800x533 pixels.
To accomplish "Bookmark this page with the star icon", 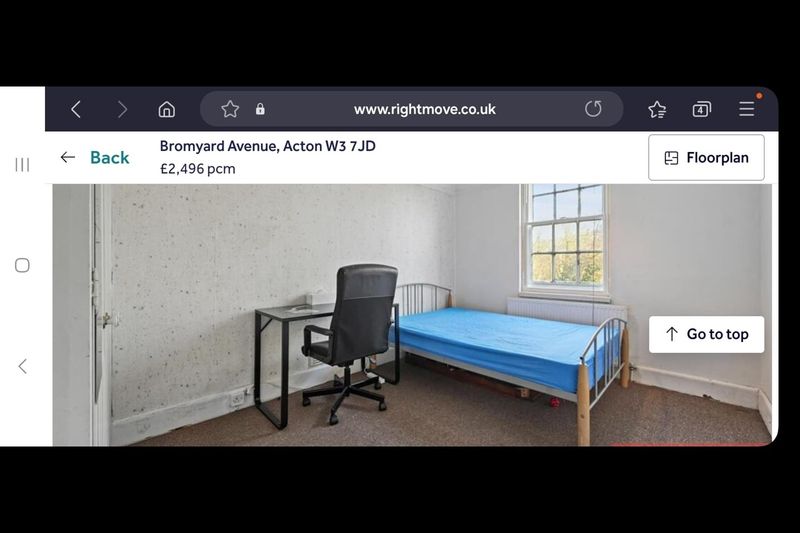I will pyautogui.click(x=230, y=109).
